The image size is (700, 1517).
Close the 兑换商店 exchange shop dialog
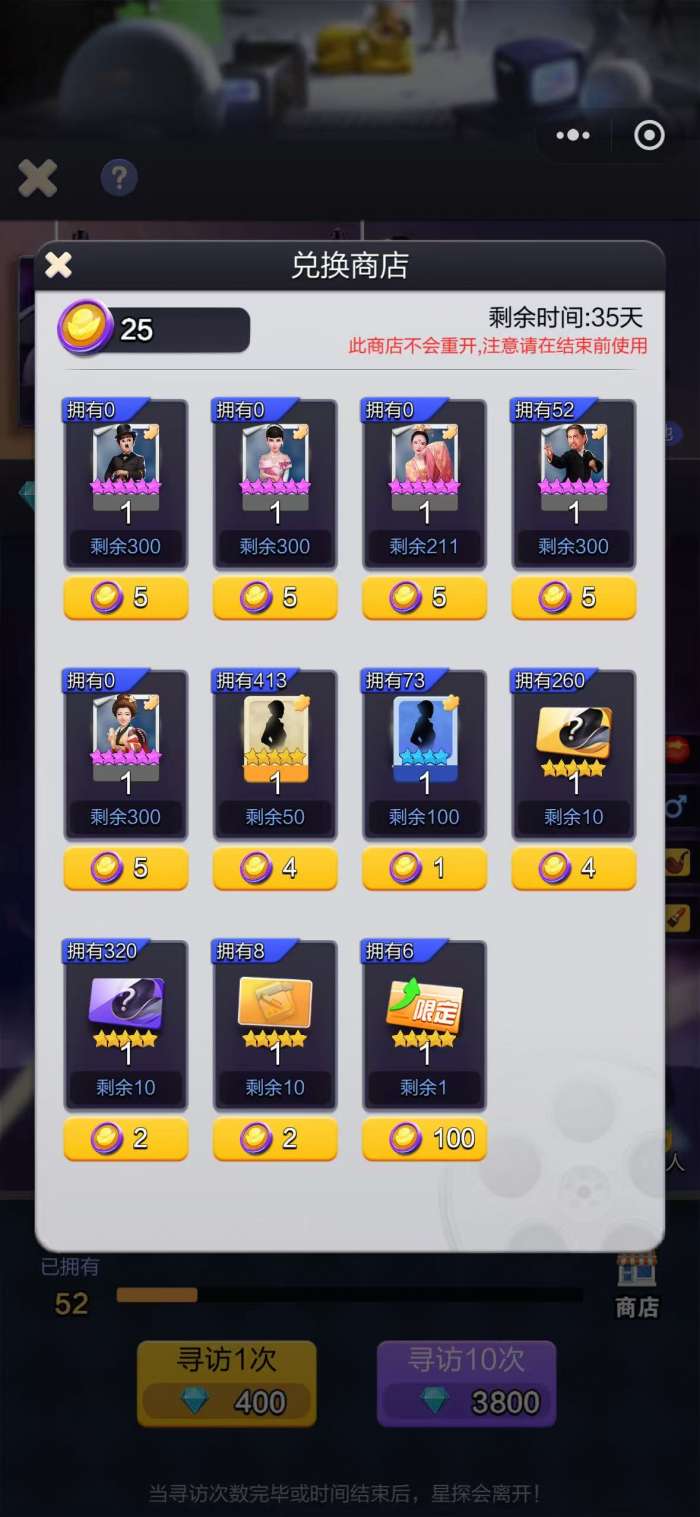click(x=59, y=265)
